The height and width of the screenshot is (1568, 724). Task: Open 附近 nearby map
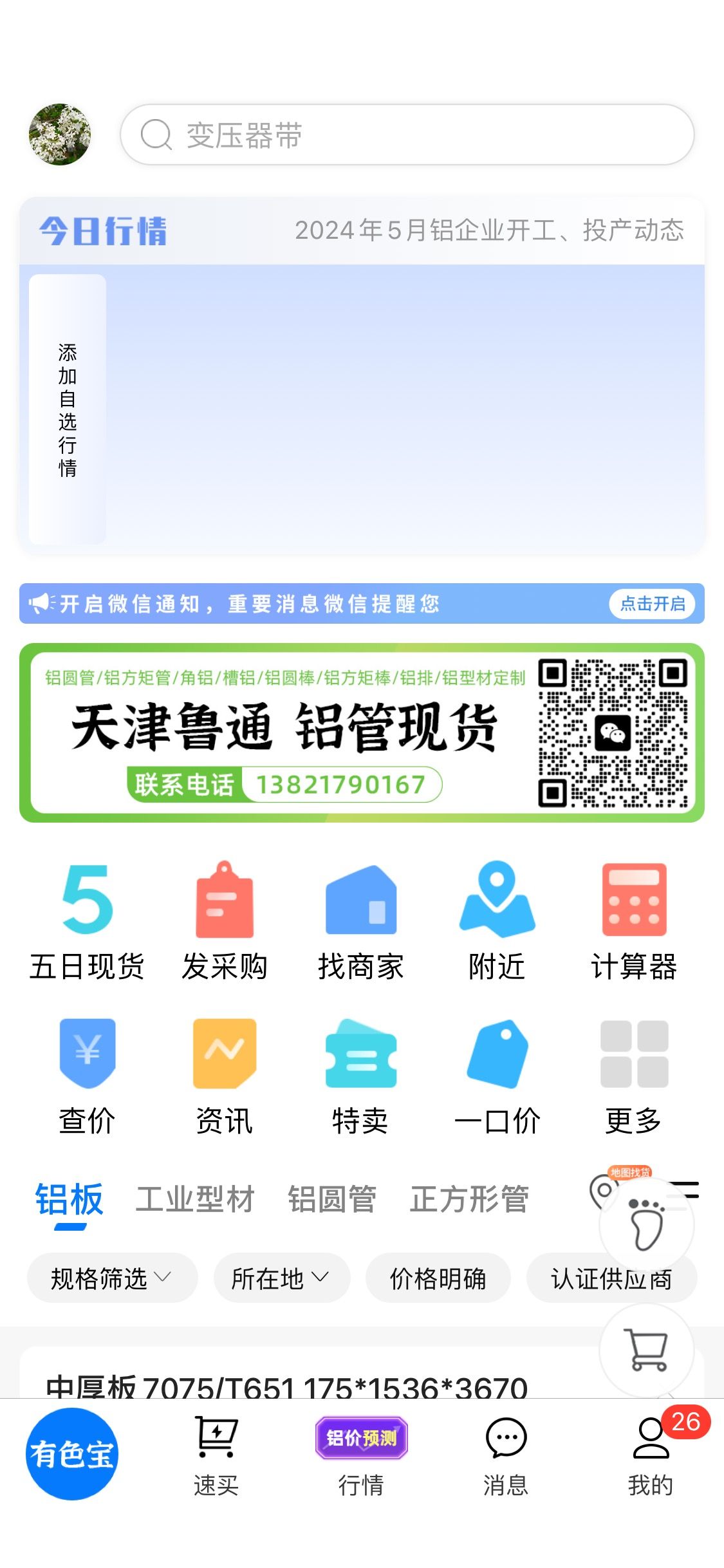tap(497, 921)
